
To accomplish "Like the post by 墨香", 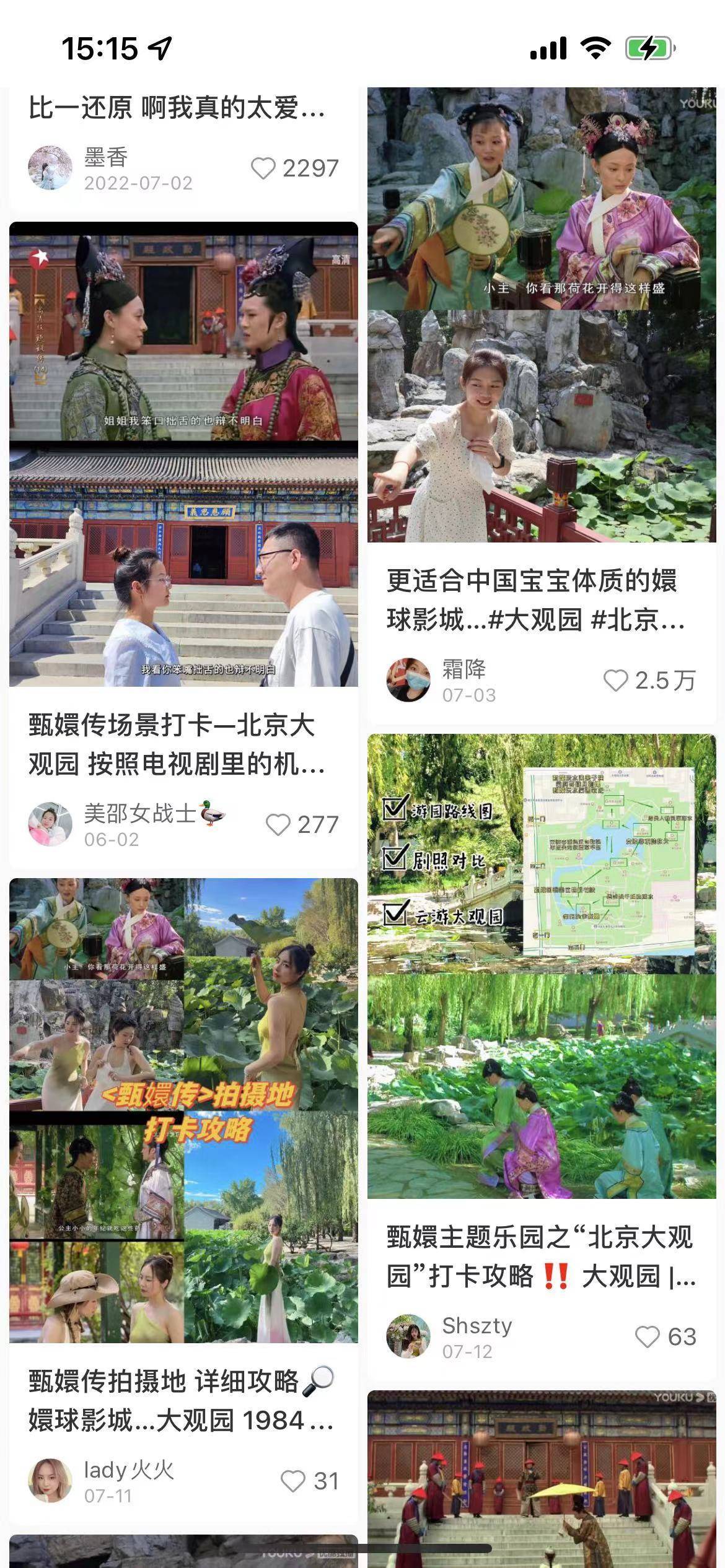I will click(x=263, y=168).
